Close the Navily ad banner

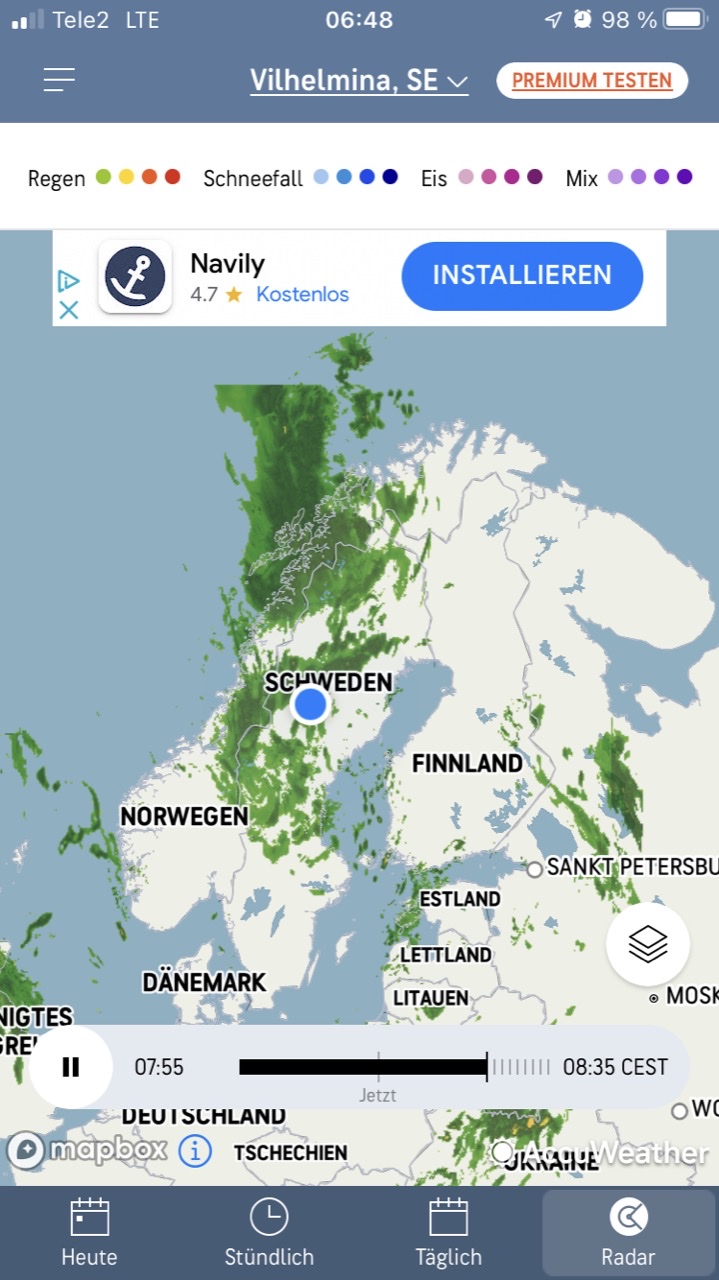(x=68, y=310)
